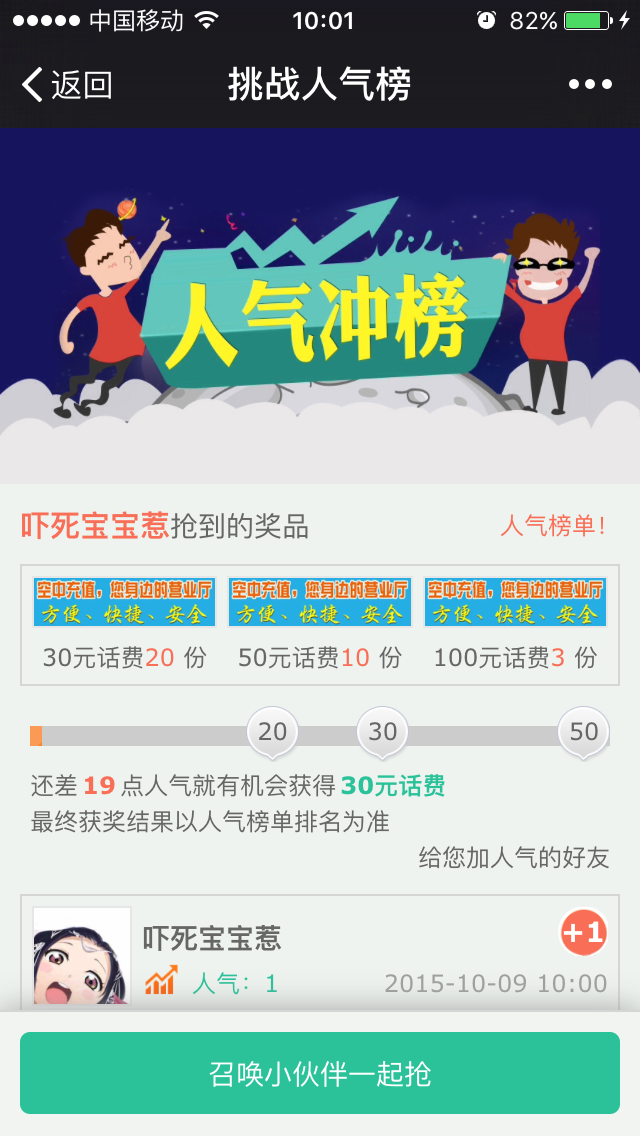Screen dimensions: 640x1136
Task: Open the 人气榜单 ranking link
Action: point(553,526)
